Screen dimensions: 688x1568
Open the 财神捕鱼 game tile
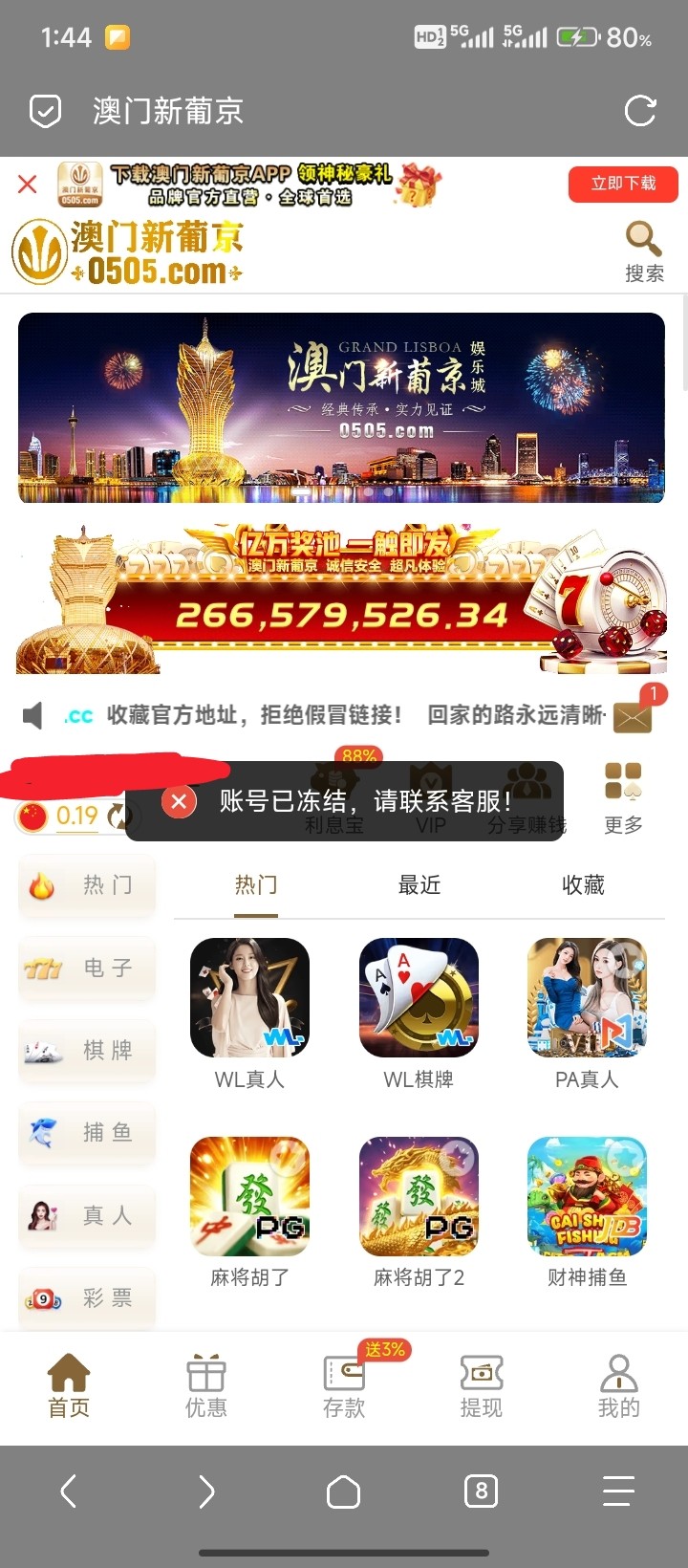(x=587, y=1197)
